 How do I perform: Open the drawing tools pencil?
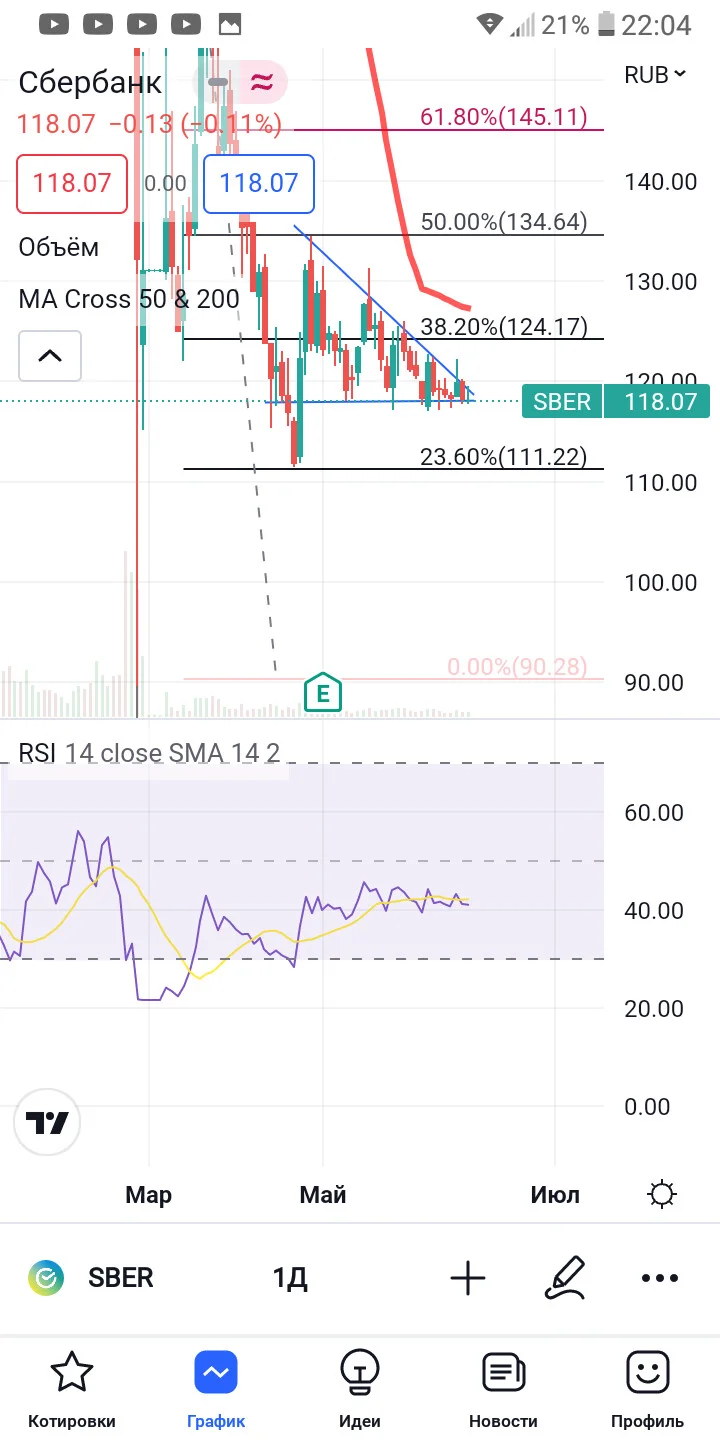(x=564, y=1277)
